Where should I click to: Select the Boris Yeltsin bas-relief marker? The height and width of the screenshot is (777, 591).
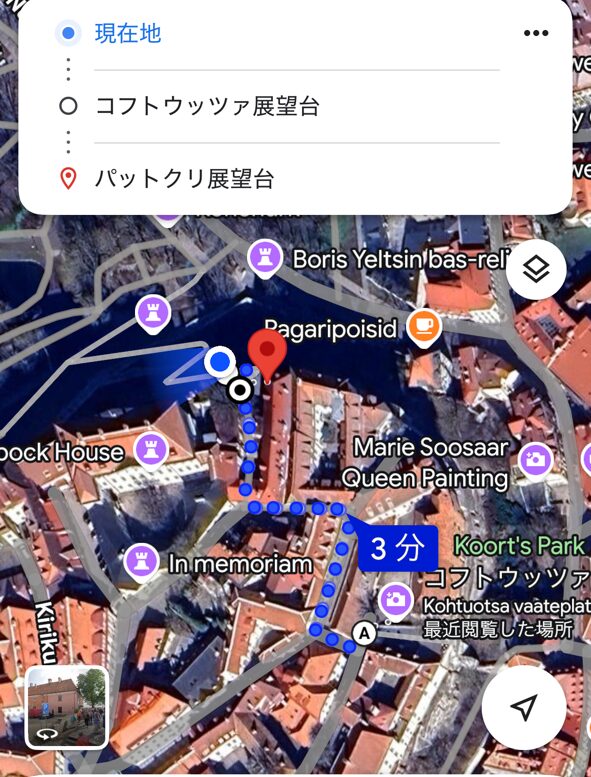(266, 259)
